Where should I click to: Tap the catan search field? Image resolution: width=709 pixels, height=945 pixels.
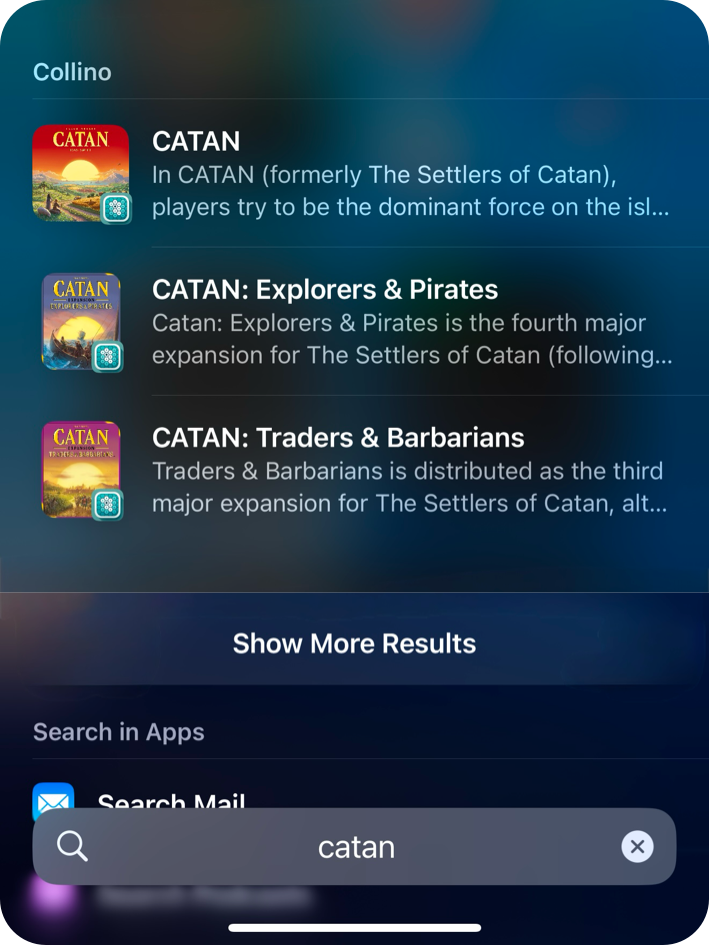point(356,847)
